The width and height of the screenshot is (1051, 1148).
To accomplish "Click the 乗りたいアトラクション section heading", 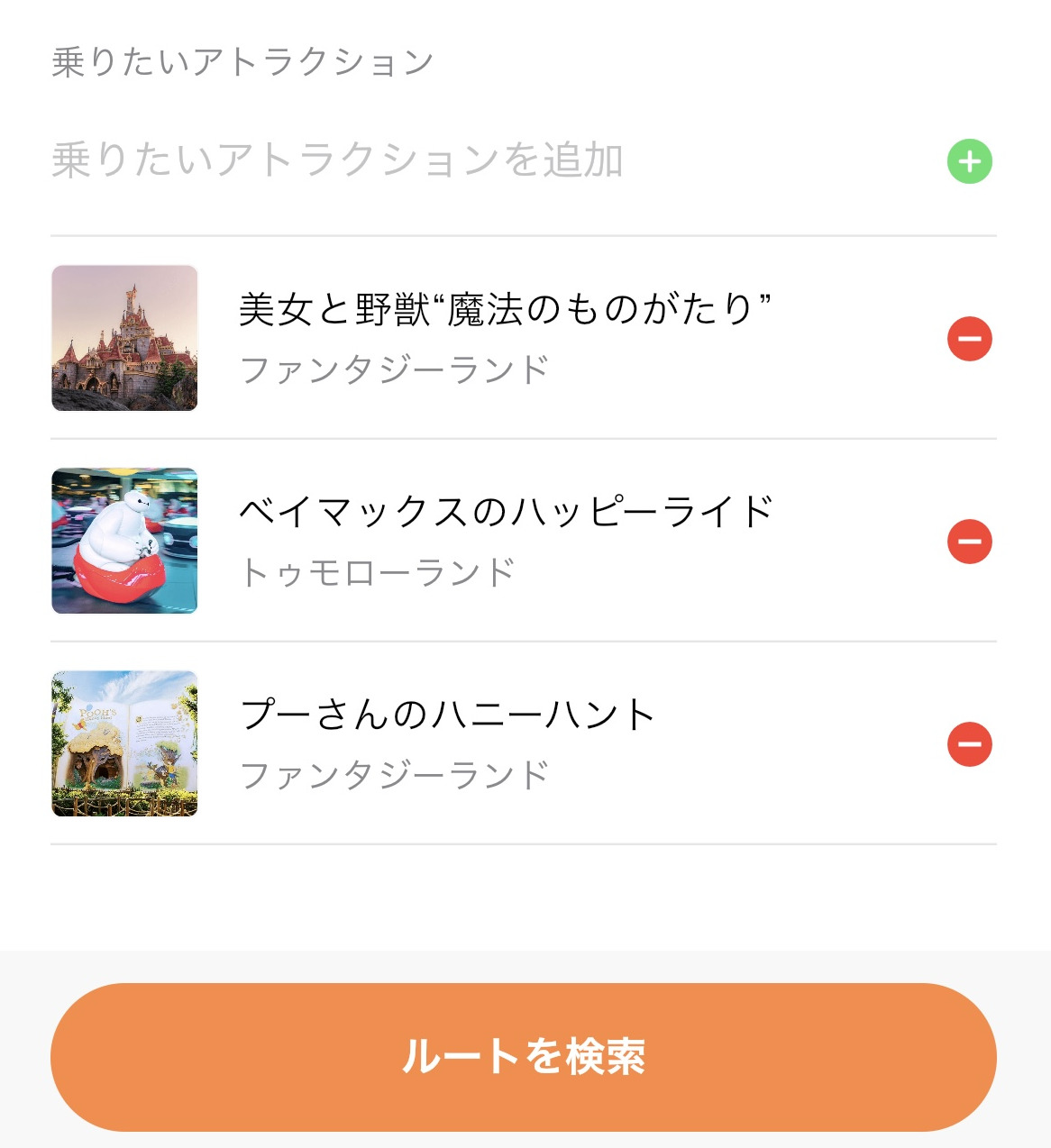I will 241,57.
